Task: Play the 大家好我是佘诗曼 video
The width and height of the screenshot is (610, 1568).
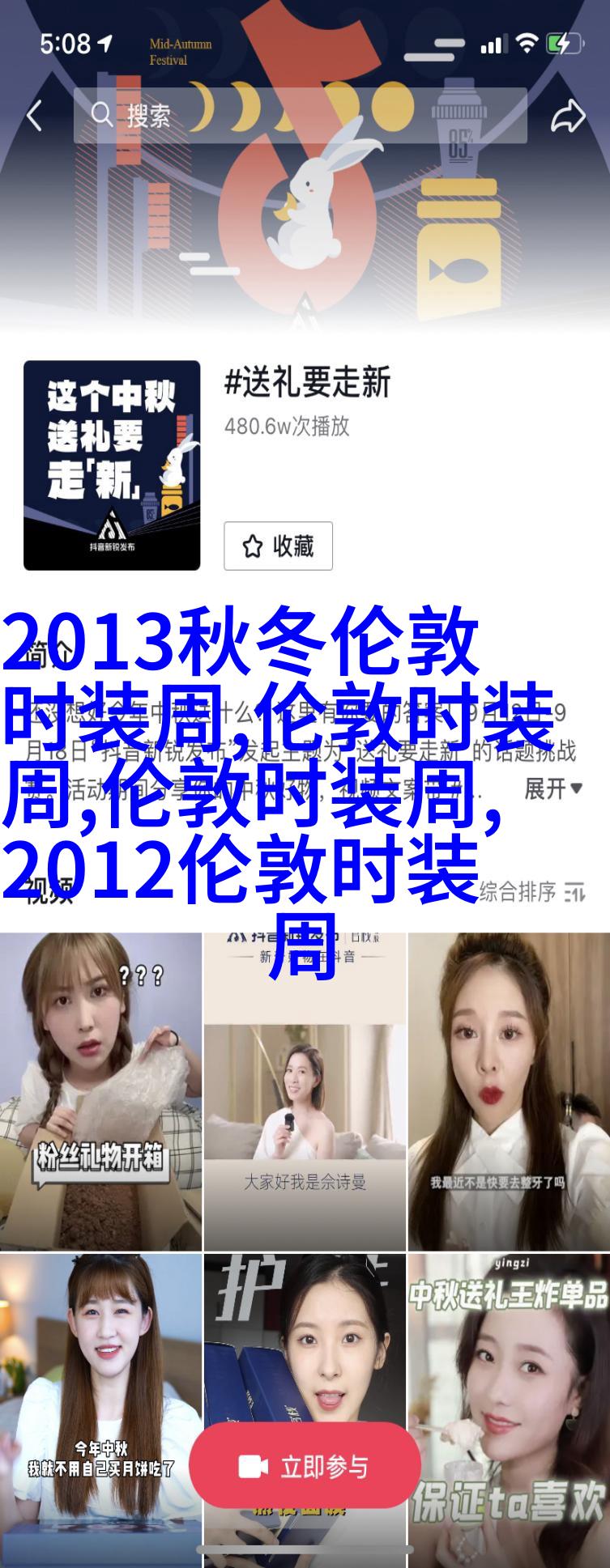Action: (305, 1091)
